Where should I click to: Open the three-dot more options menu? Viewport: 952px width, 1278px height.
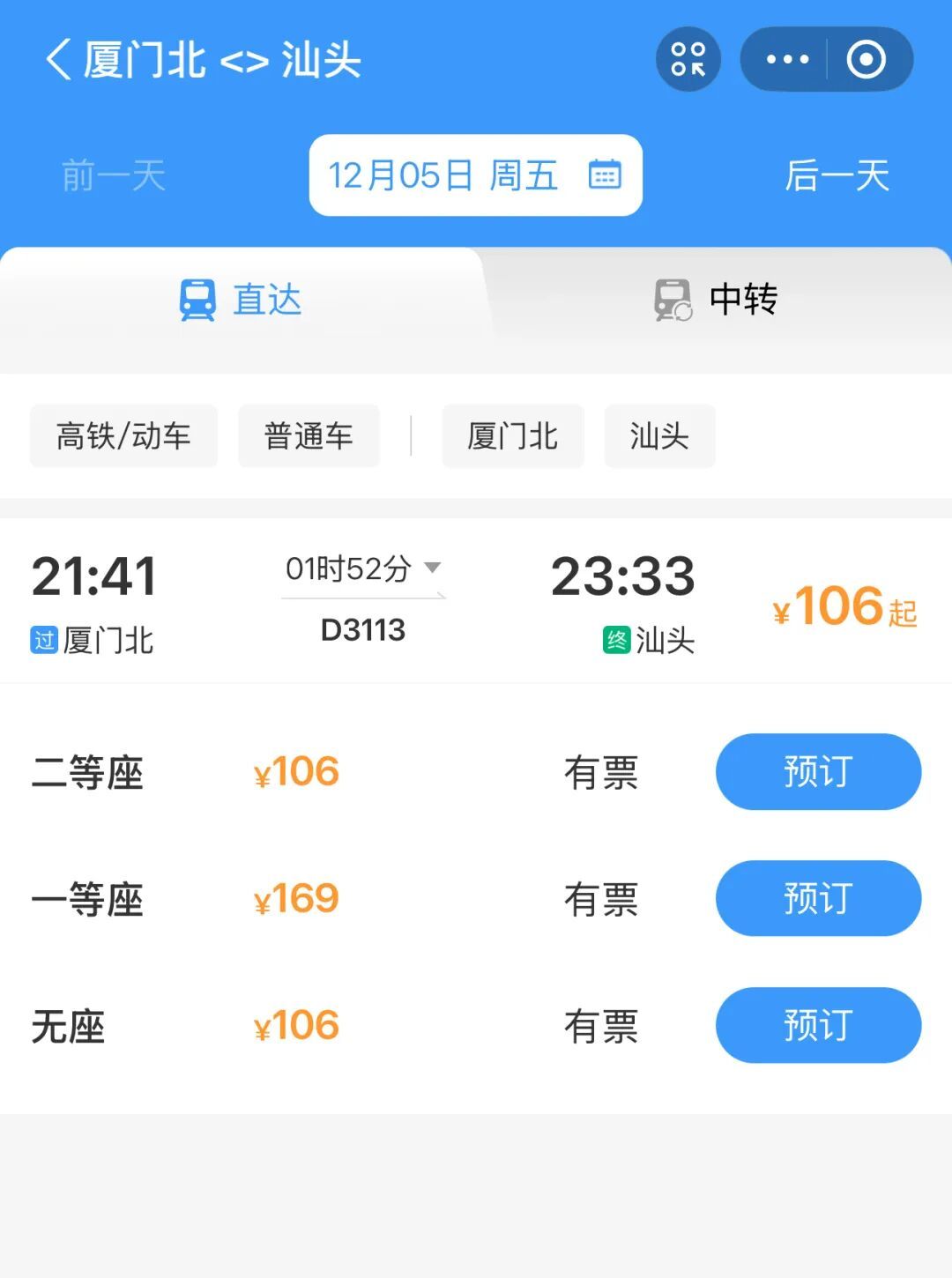(x=787, y=60)
